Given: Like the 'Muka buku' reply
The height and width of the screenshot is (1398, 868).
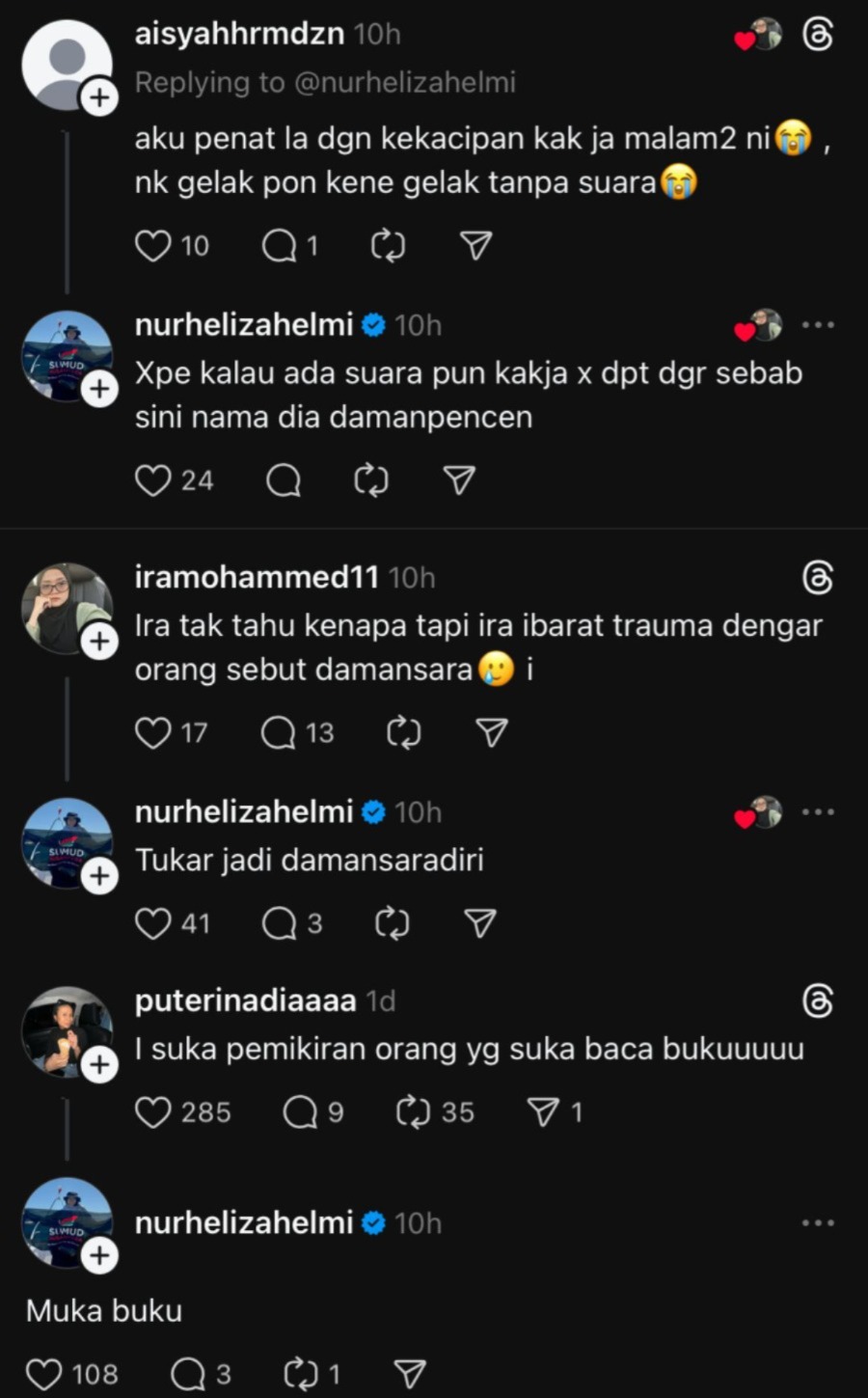Looking at the screenshot, I should pos(43,1374).
